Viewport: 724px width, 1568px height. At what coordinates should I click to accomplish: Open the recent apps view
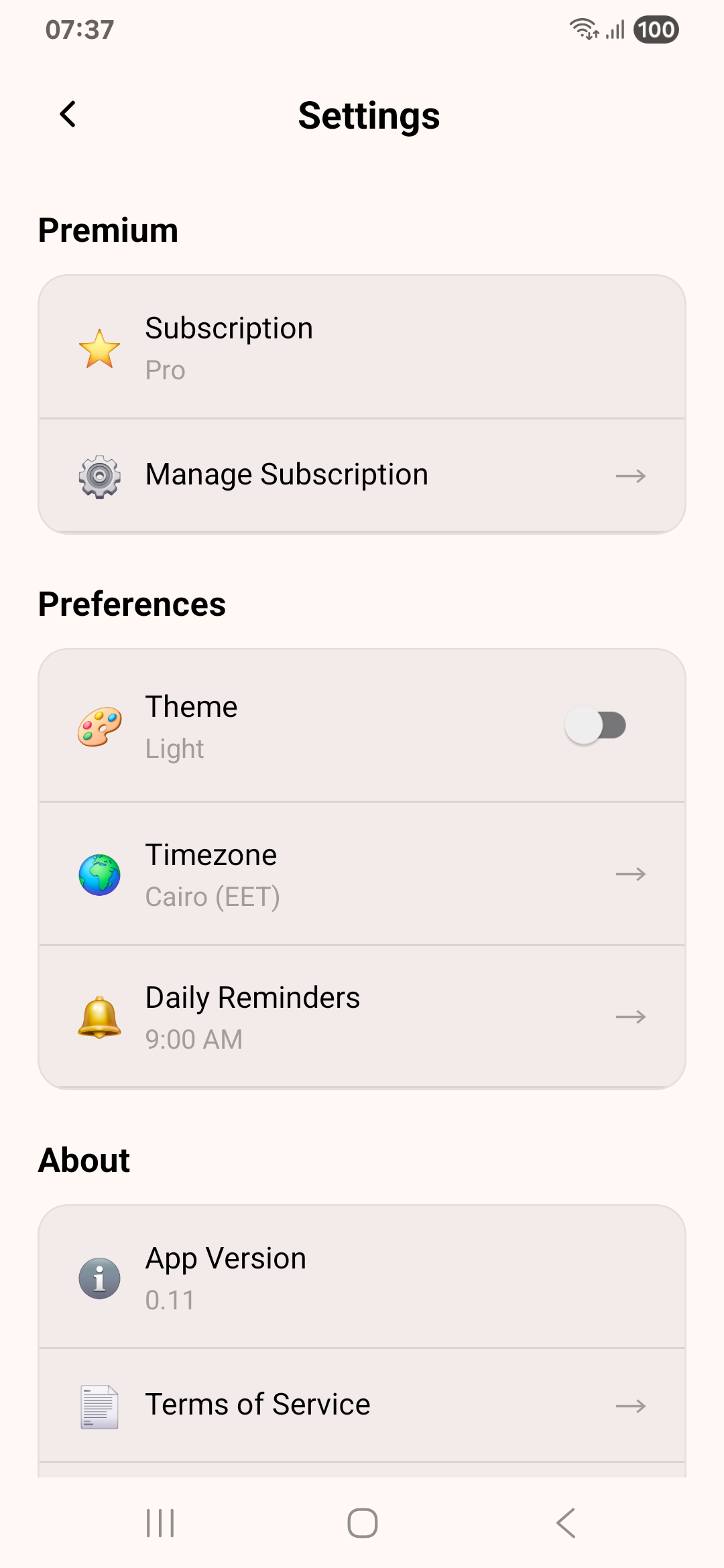(160, 1523)
